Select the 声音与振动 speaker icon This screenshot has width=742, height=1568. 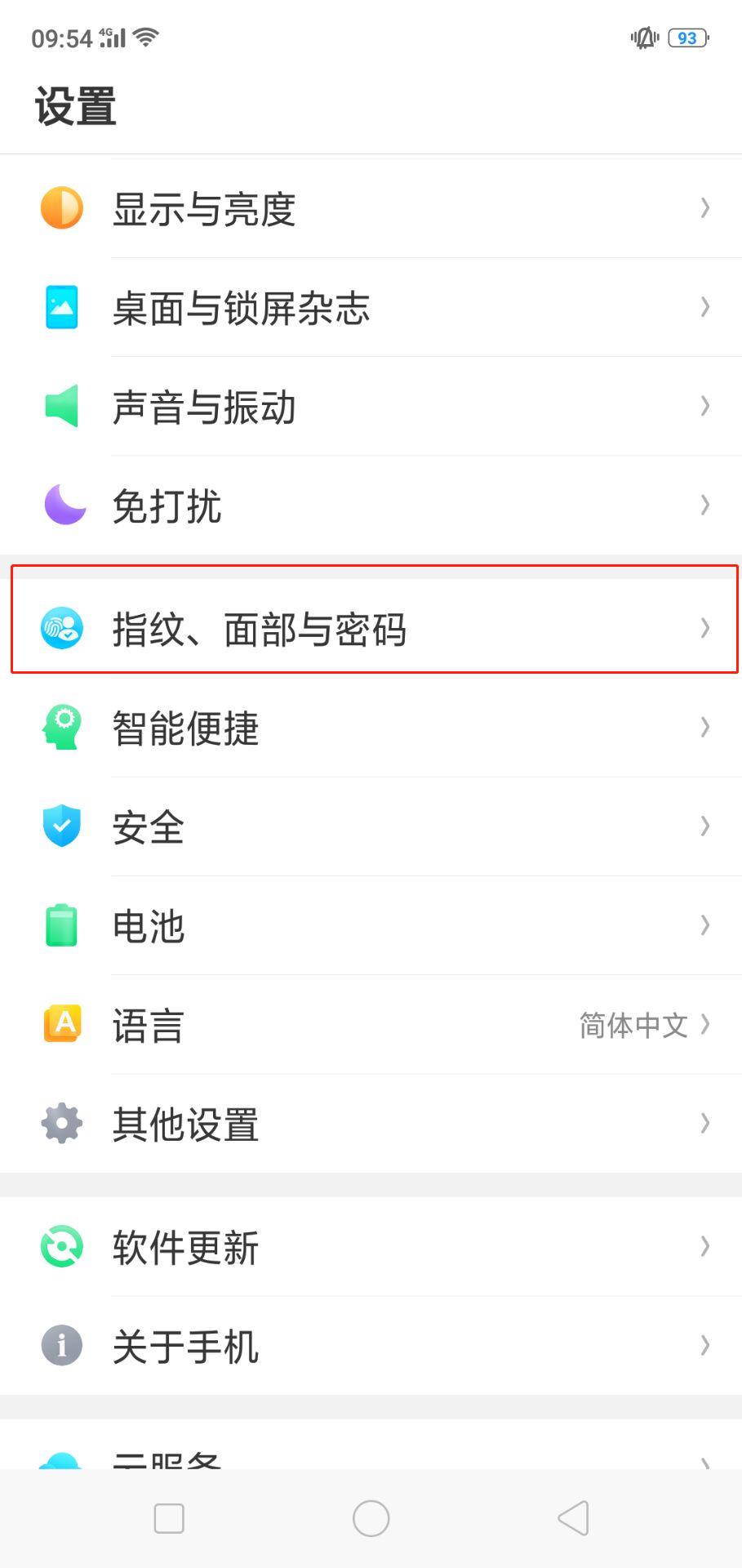61,407
